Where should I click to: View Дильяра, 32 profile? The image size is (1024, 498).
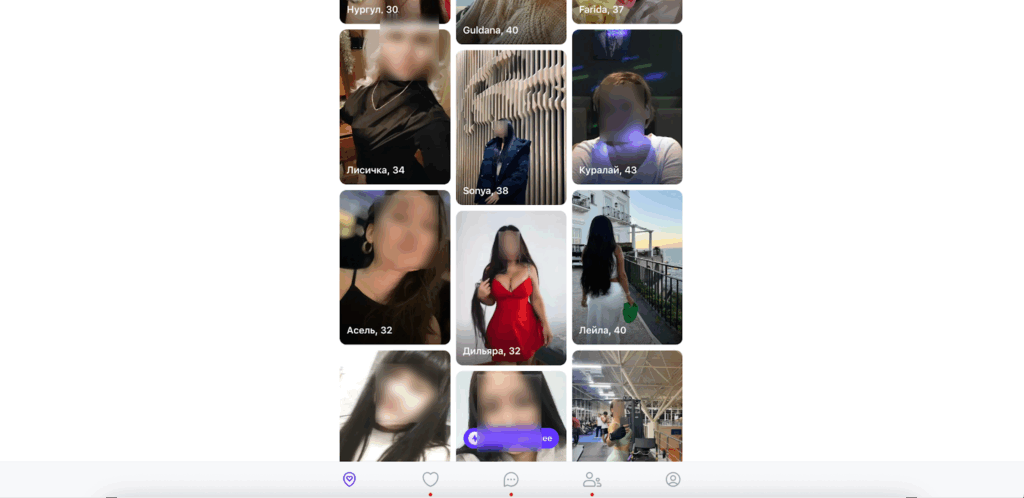pos(511,288)
